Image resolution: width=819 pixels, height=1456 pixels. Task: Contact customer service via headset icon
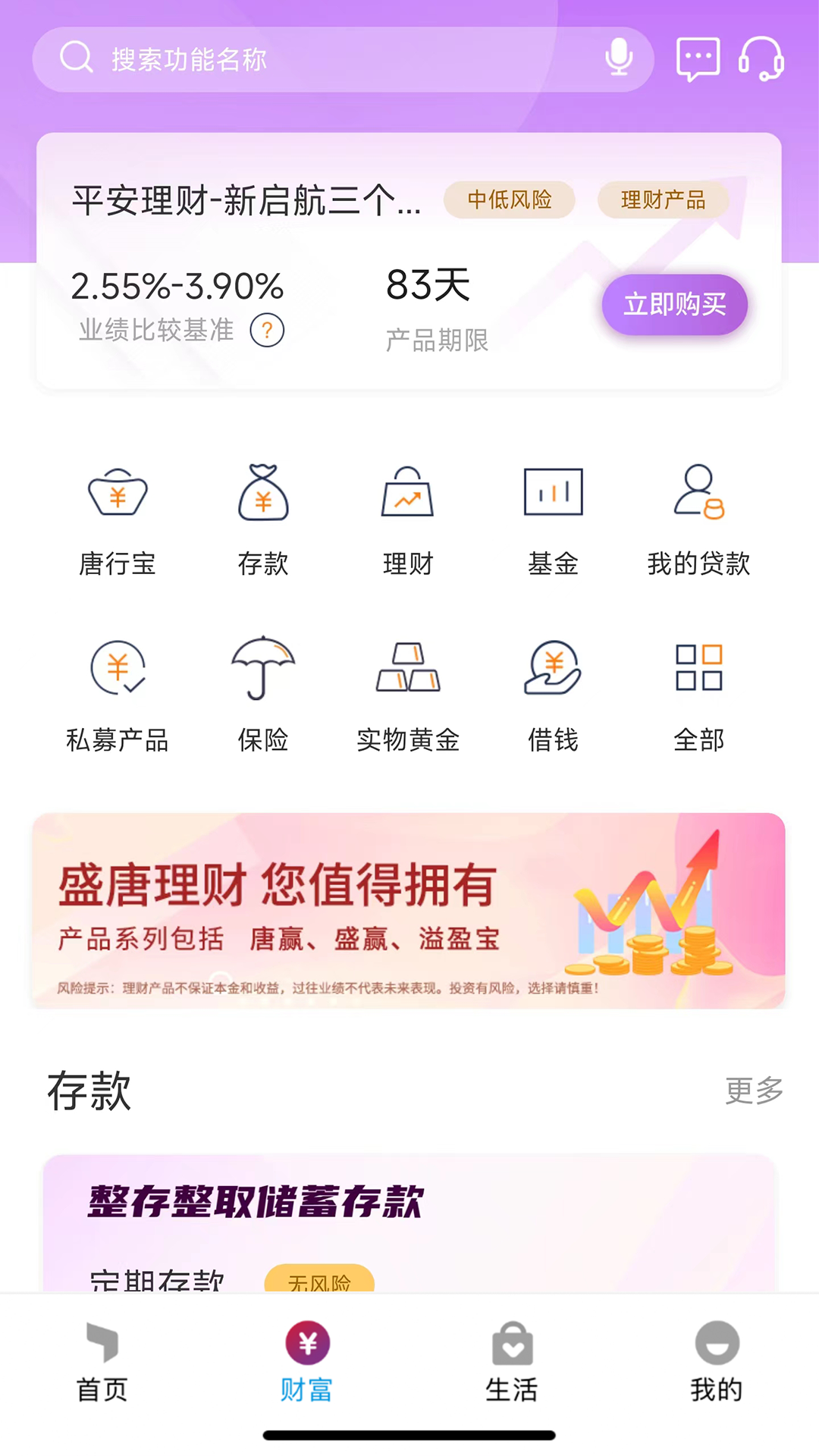pyautogui.click(x=761, y=58)
